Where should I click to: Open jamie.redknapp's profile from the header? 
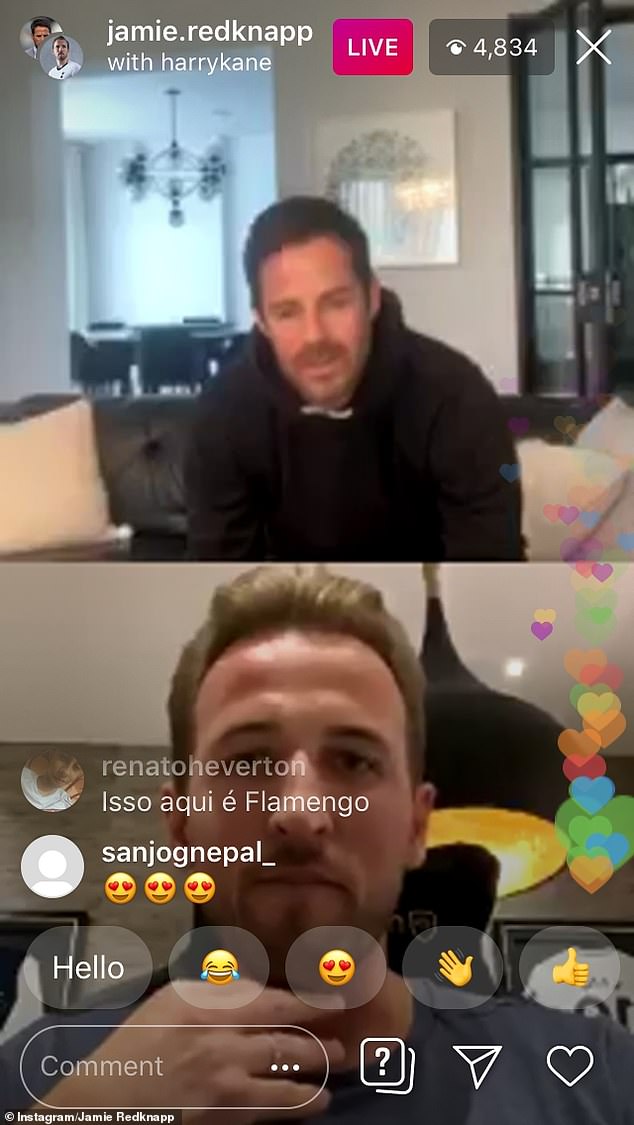(x=209, y=32)
